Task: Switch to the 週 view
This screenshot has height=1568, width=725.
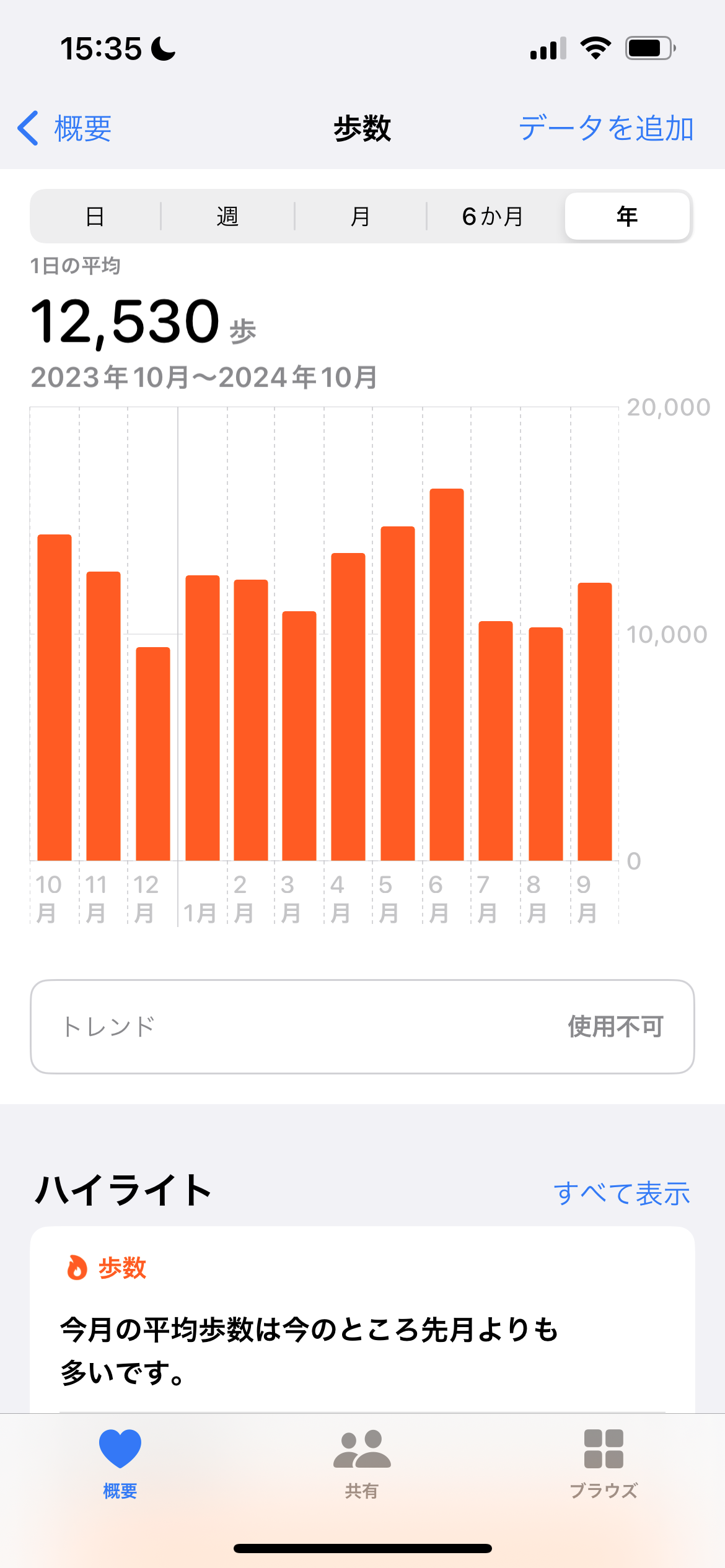Action: click(227, 217)
